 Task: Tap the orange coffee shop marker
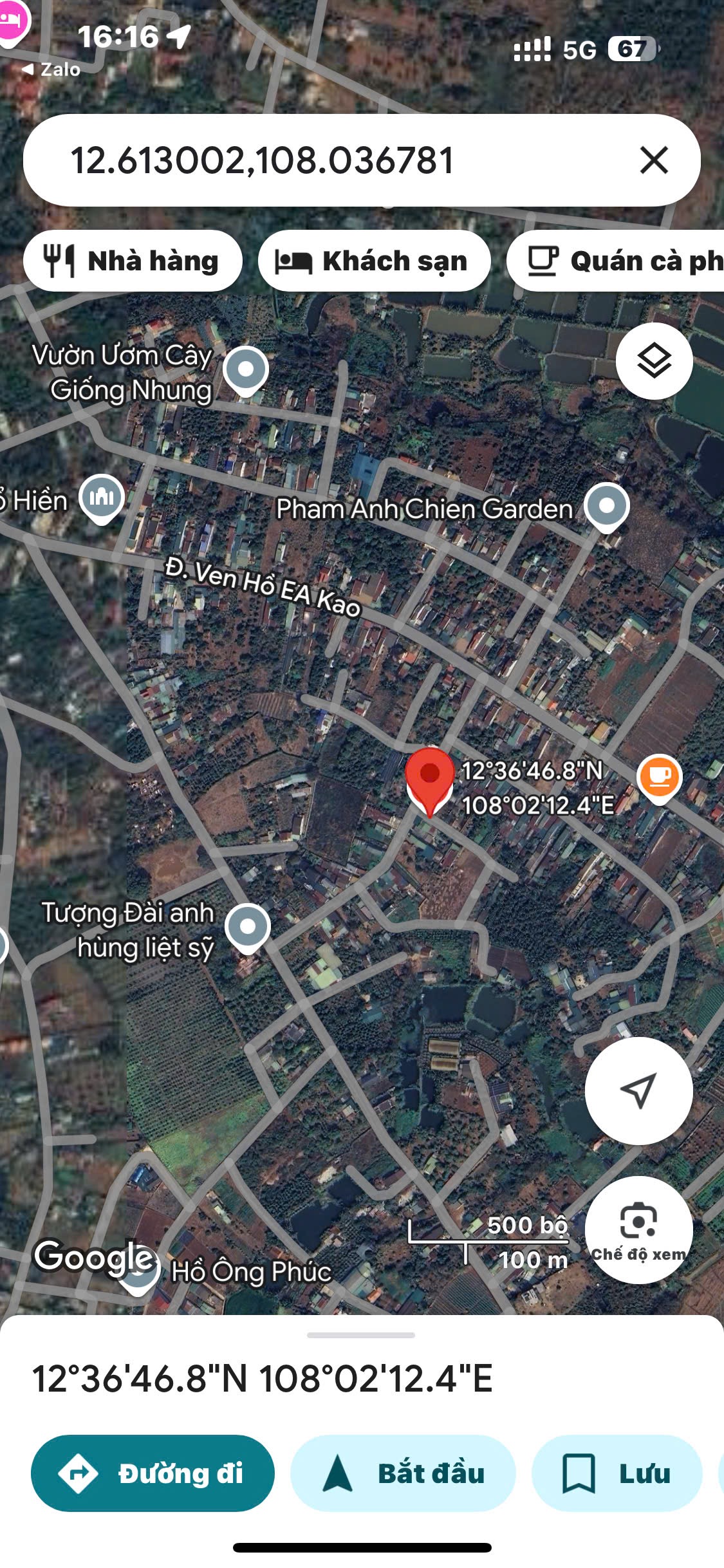(x=659, y=777)
